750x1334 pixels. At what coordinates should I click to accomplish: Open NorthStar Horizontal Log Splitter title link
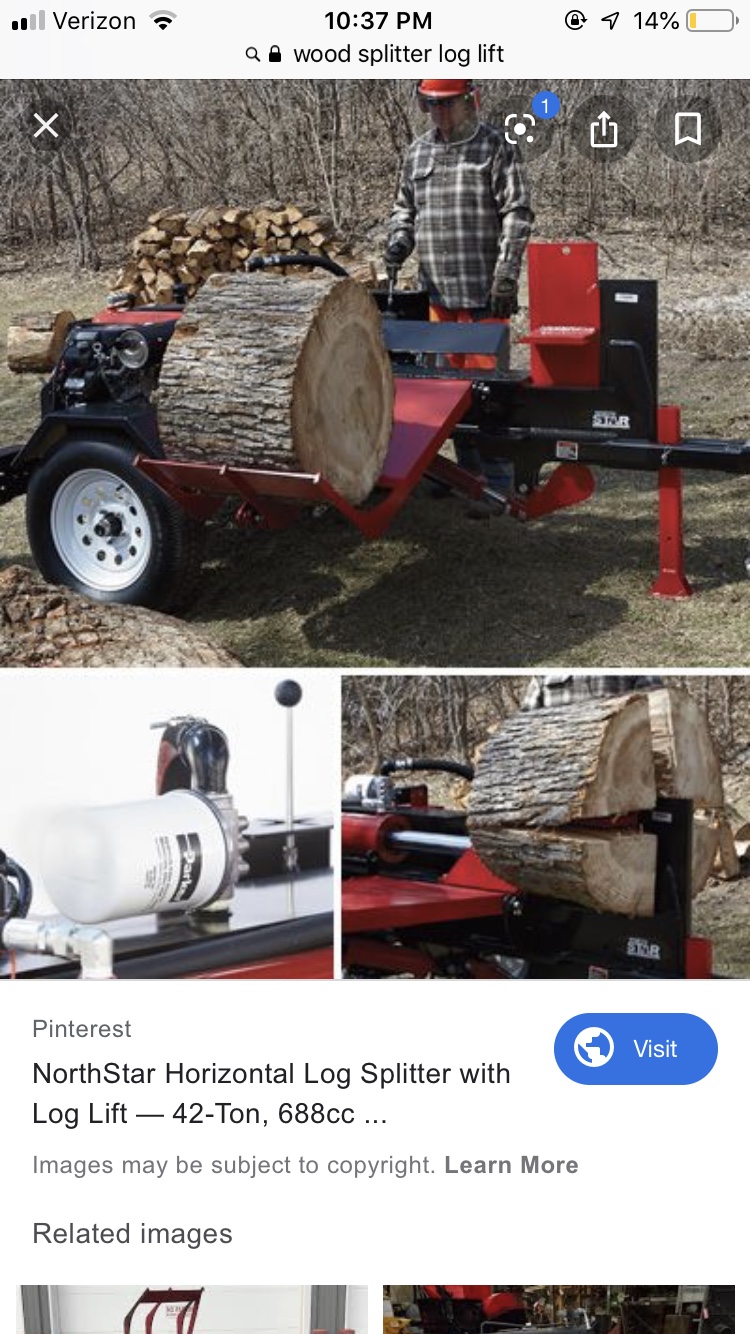[272, 1094]
